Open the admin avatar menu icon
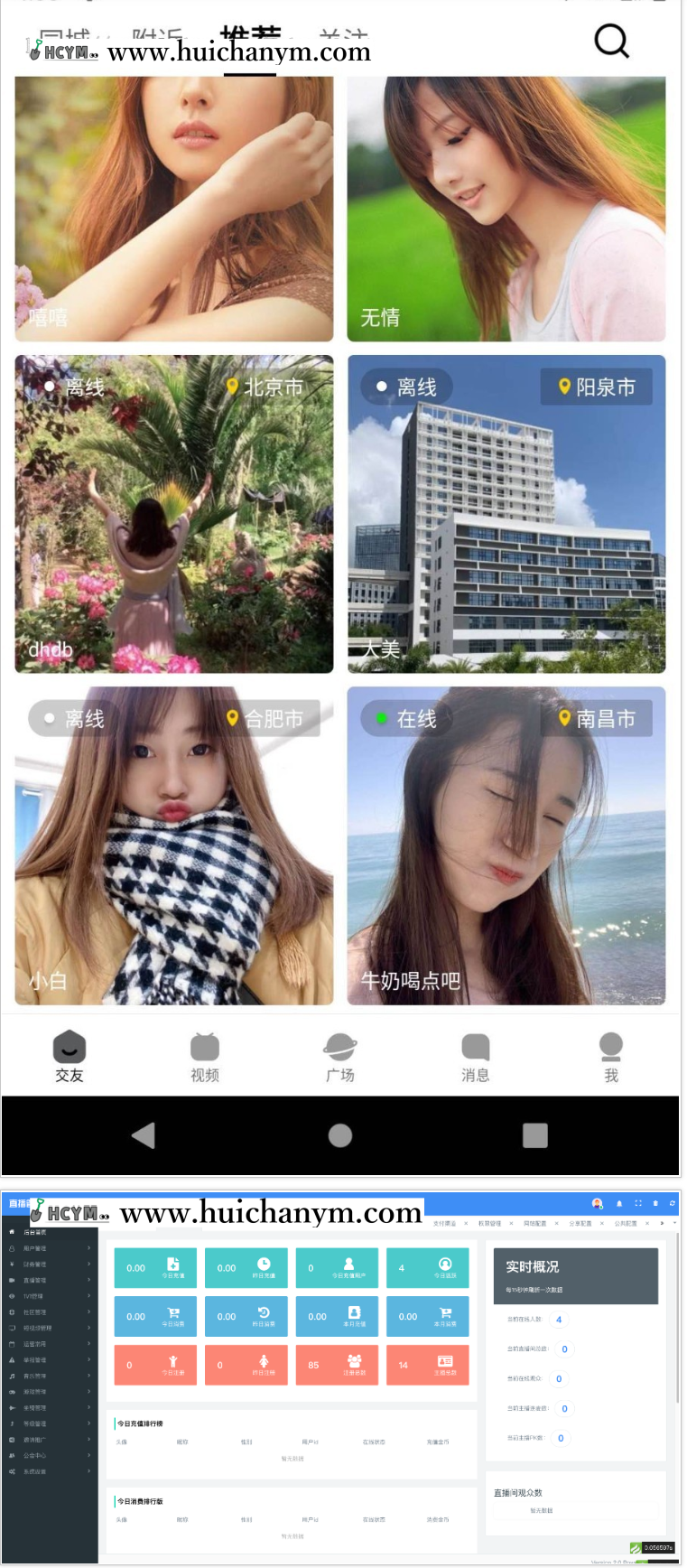687x1568 pixels. [599, 1201]
